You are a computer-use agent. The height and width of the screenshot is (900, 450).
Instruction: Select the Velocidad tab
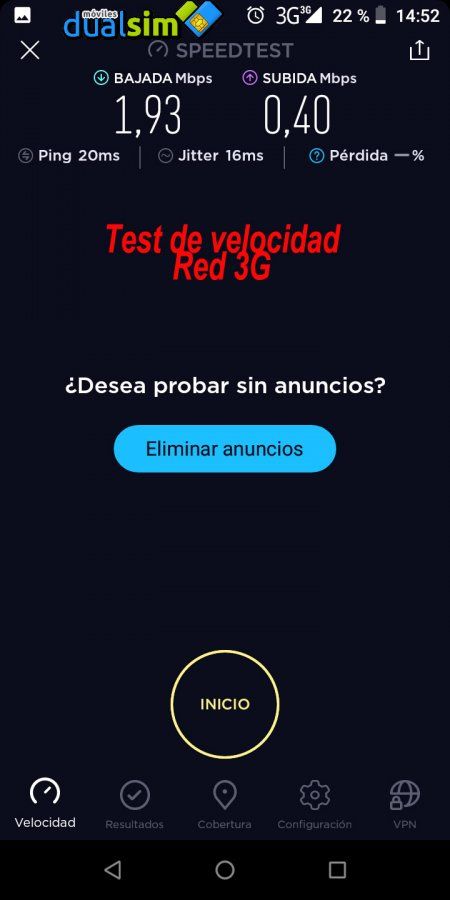pos(45,804)
